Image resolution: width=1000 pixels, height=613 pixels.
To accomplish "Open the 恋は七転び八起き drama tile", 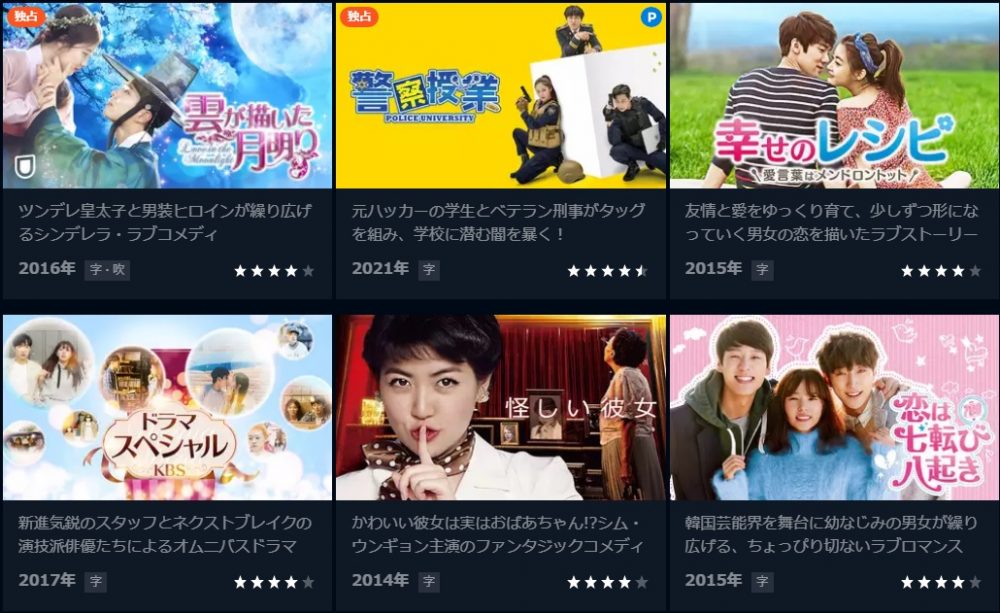I will 833,408.
